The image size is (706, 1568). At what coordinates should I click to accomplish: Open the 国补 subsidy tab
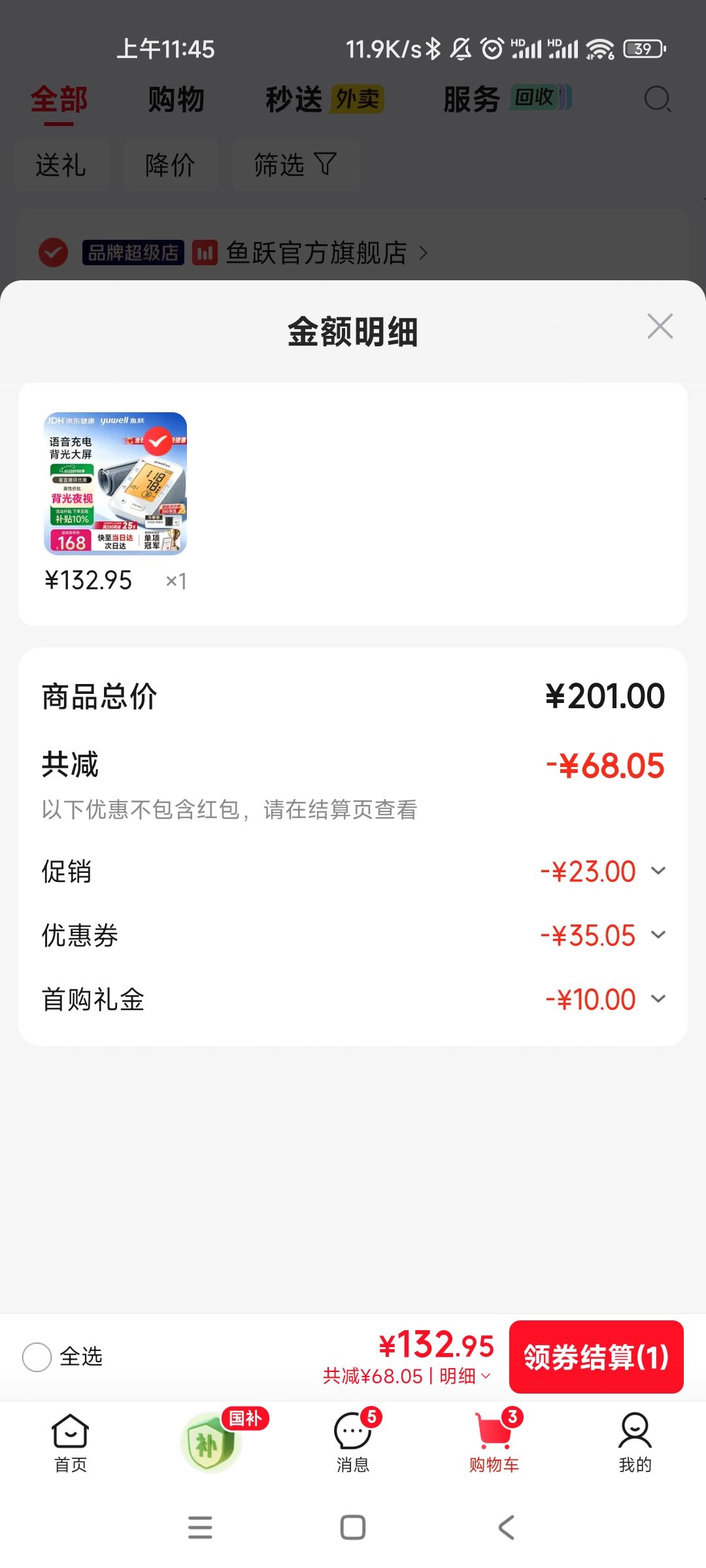(212, 1442)
